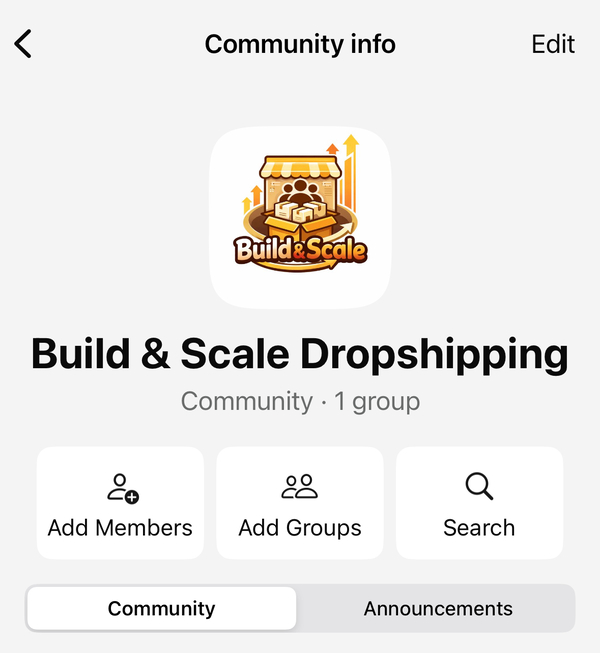Screen dimensions: 600x653
Task: Switch to the Announcements segment
Action: click(x=438, y=608)
